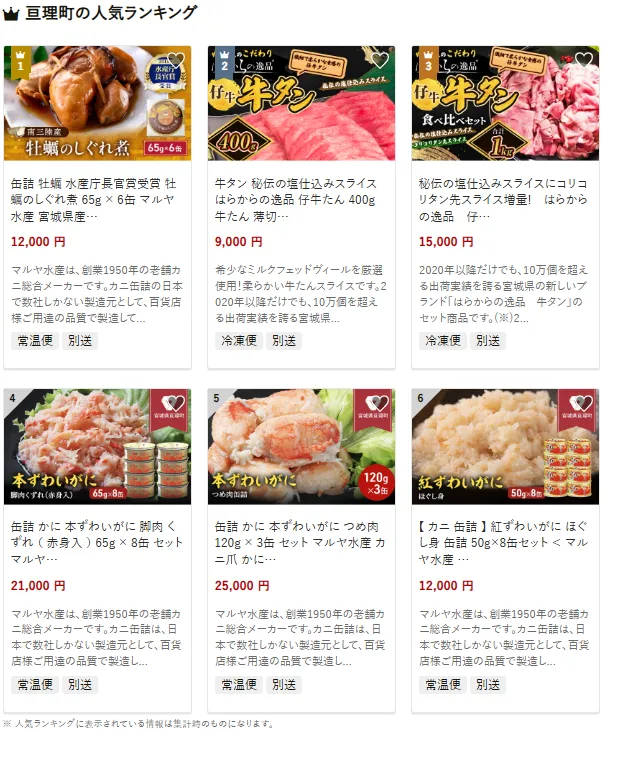
Task: Favorite the 牡蠣のしぐれ煮 item with heart
Action: pyautogui.click(x=175, y=60)
